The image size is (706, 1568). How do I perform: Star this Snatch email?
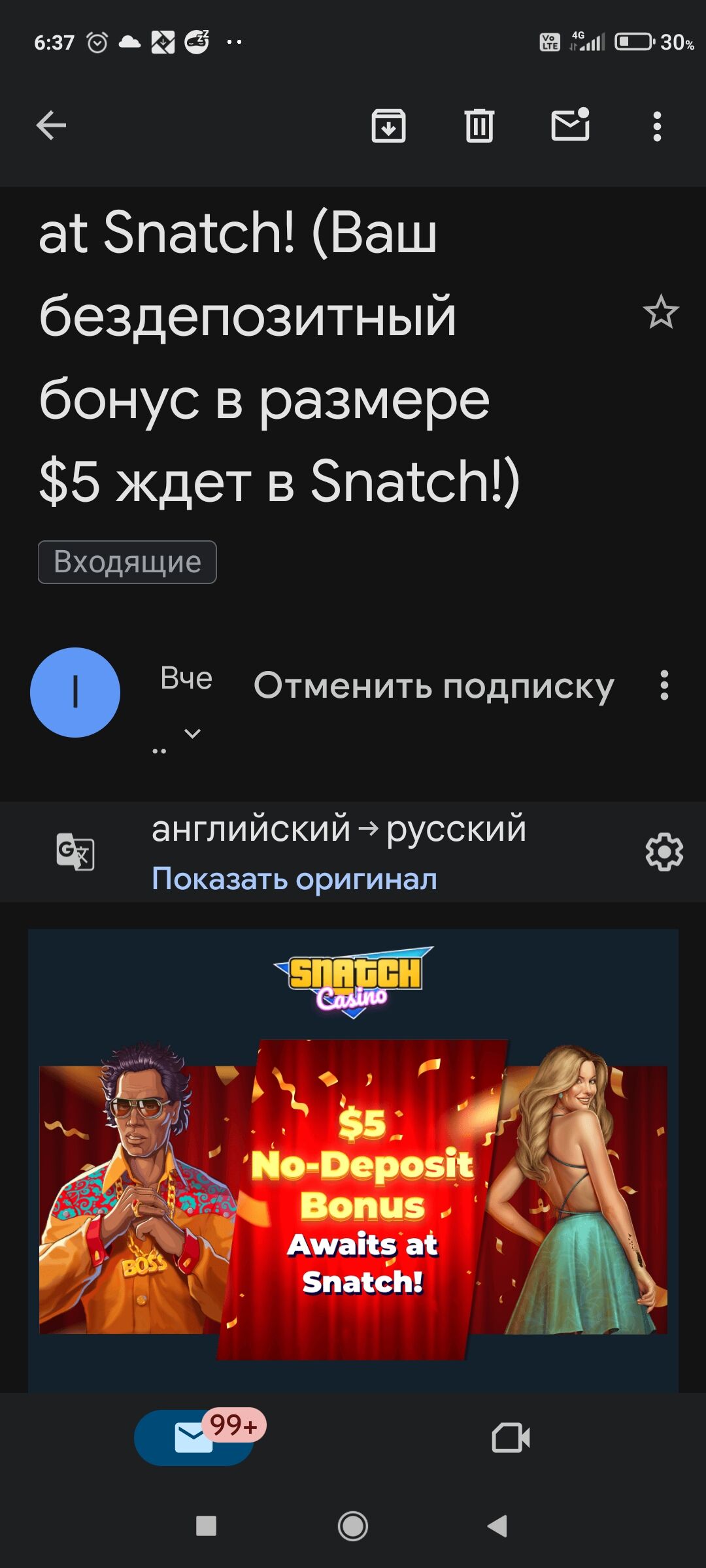pos(660,312)
